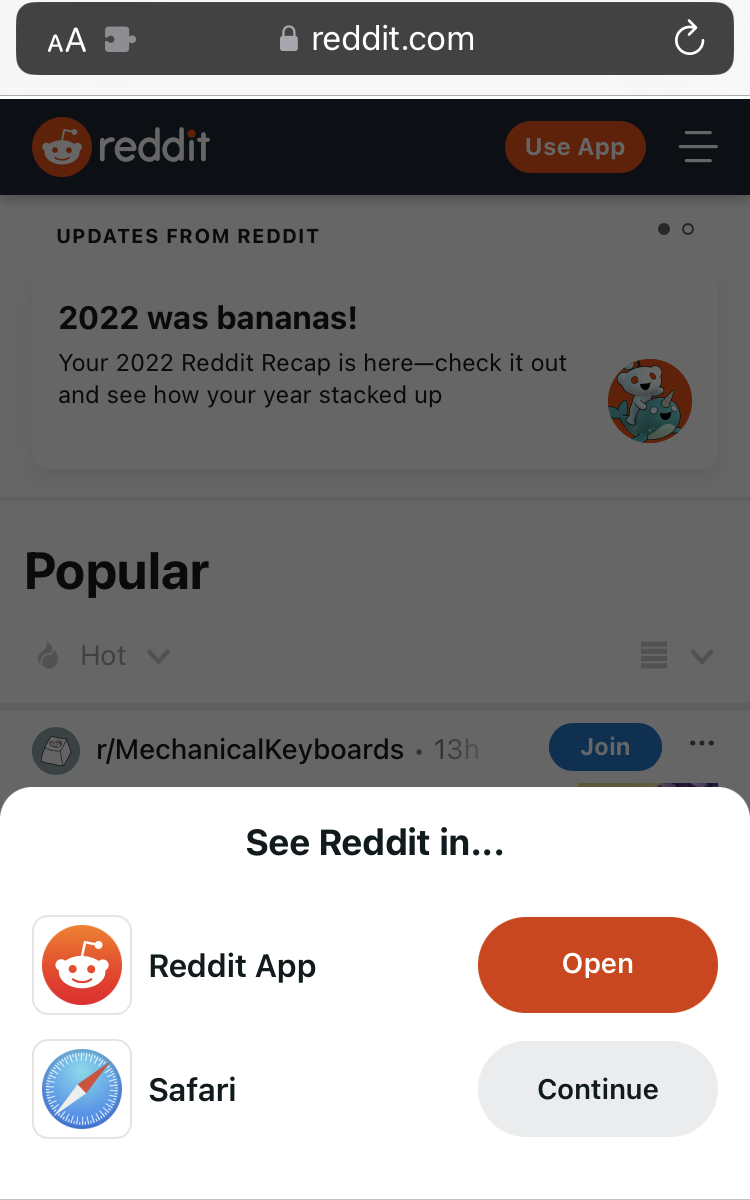
Task: Open r/MechanicalKeyboards community
Action: coord(249,749)
